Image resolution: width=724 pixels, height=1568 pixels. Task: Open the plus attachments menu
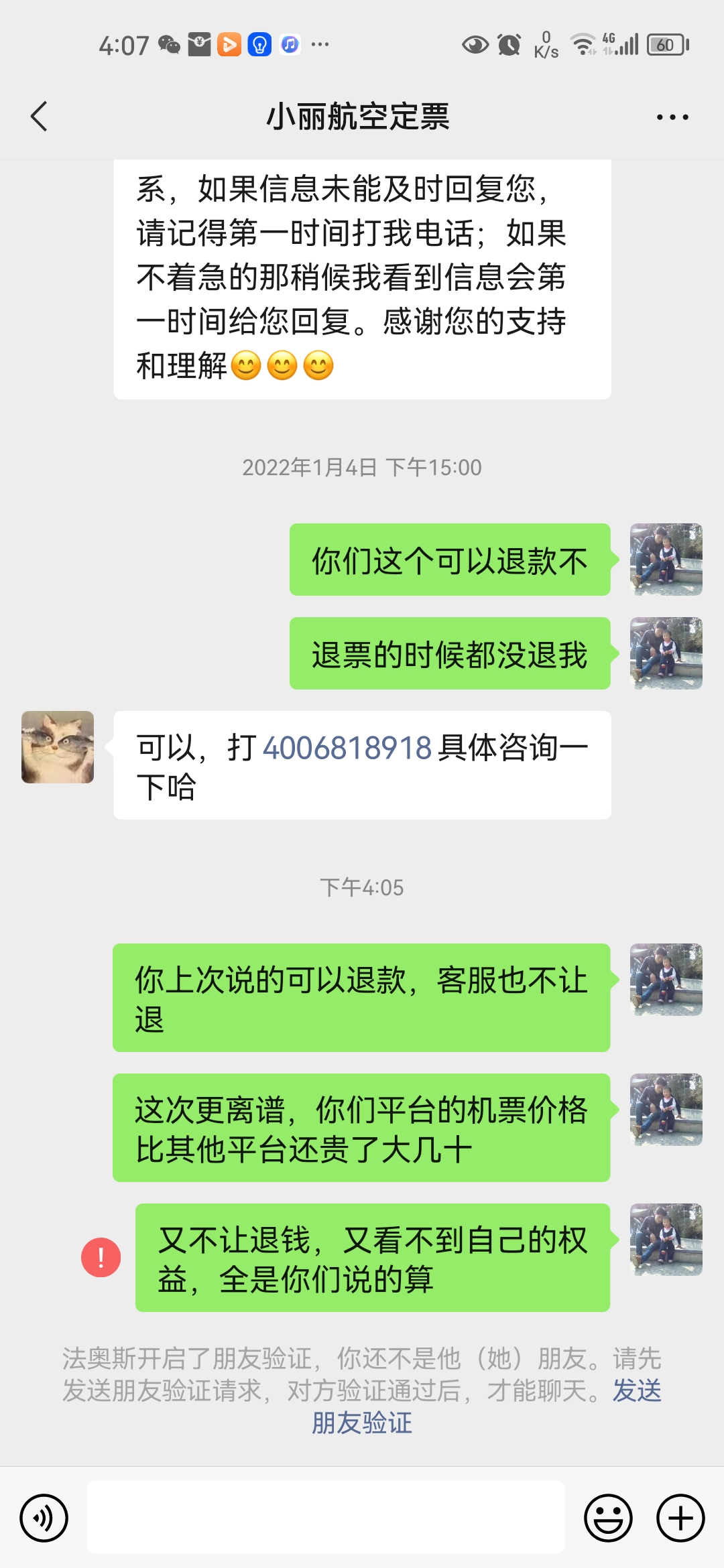click(680, 1518)
